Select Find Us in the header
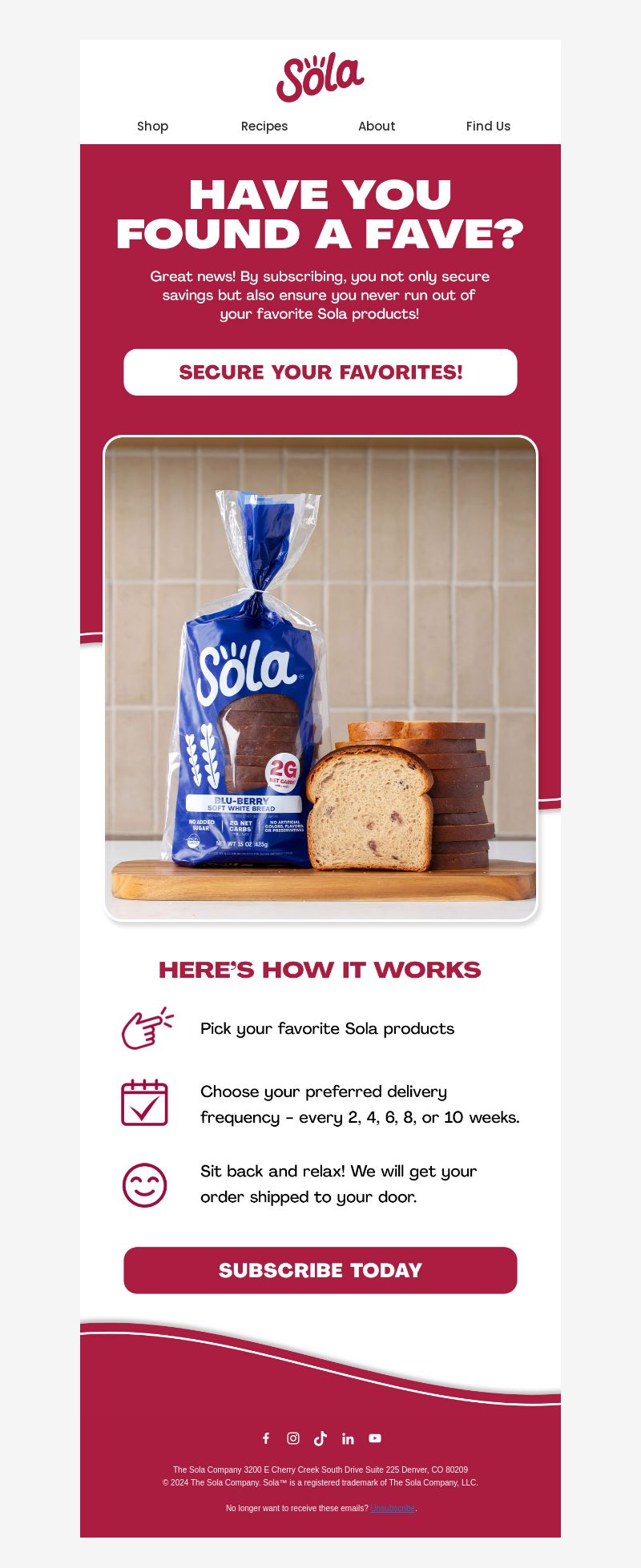641x1568 pixels. tap(488, 126)
